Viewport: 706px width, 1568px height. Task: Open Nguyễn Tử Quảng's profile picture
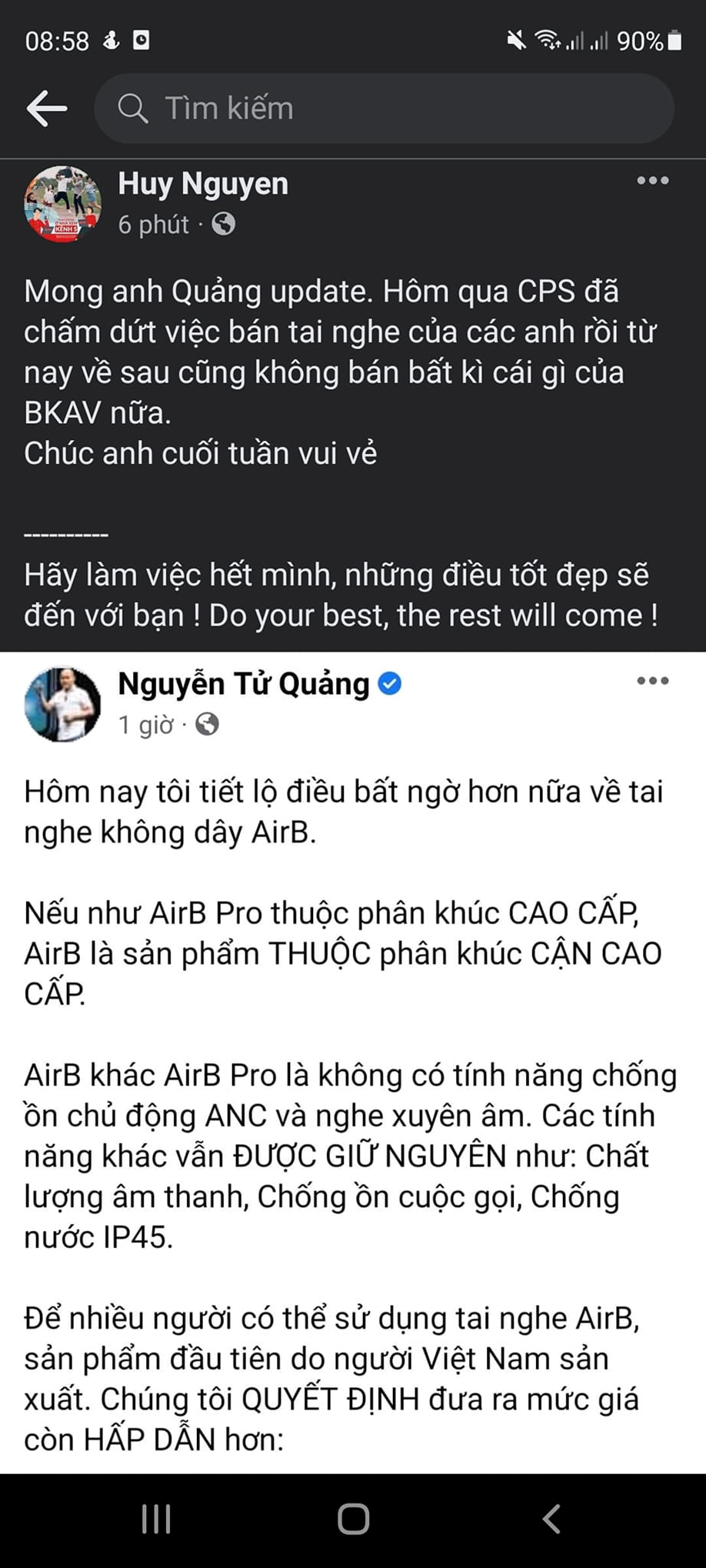pos(62,704)
